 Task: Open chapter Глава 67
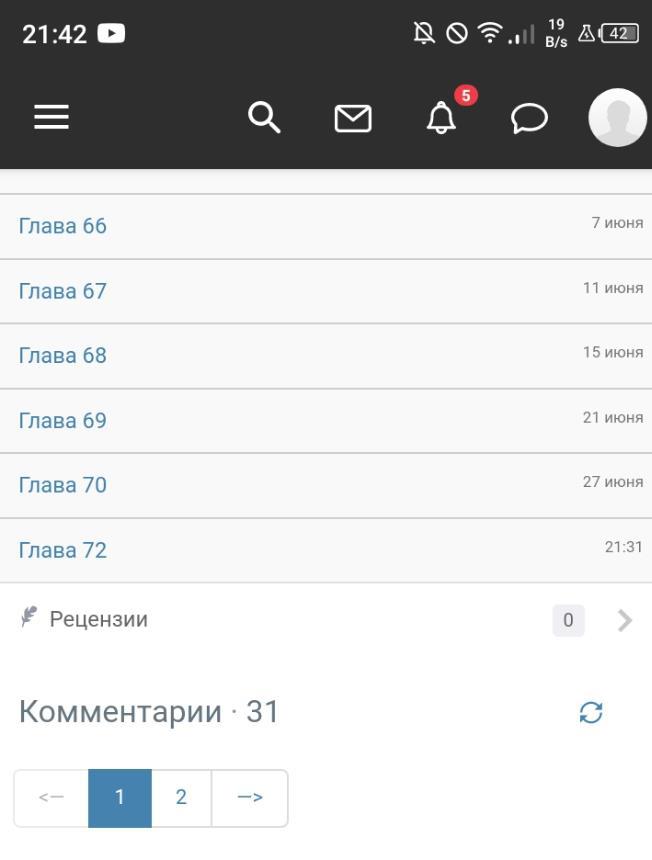[x=63, y=291]
